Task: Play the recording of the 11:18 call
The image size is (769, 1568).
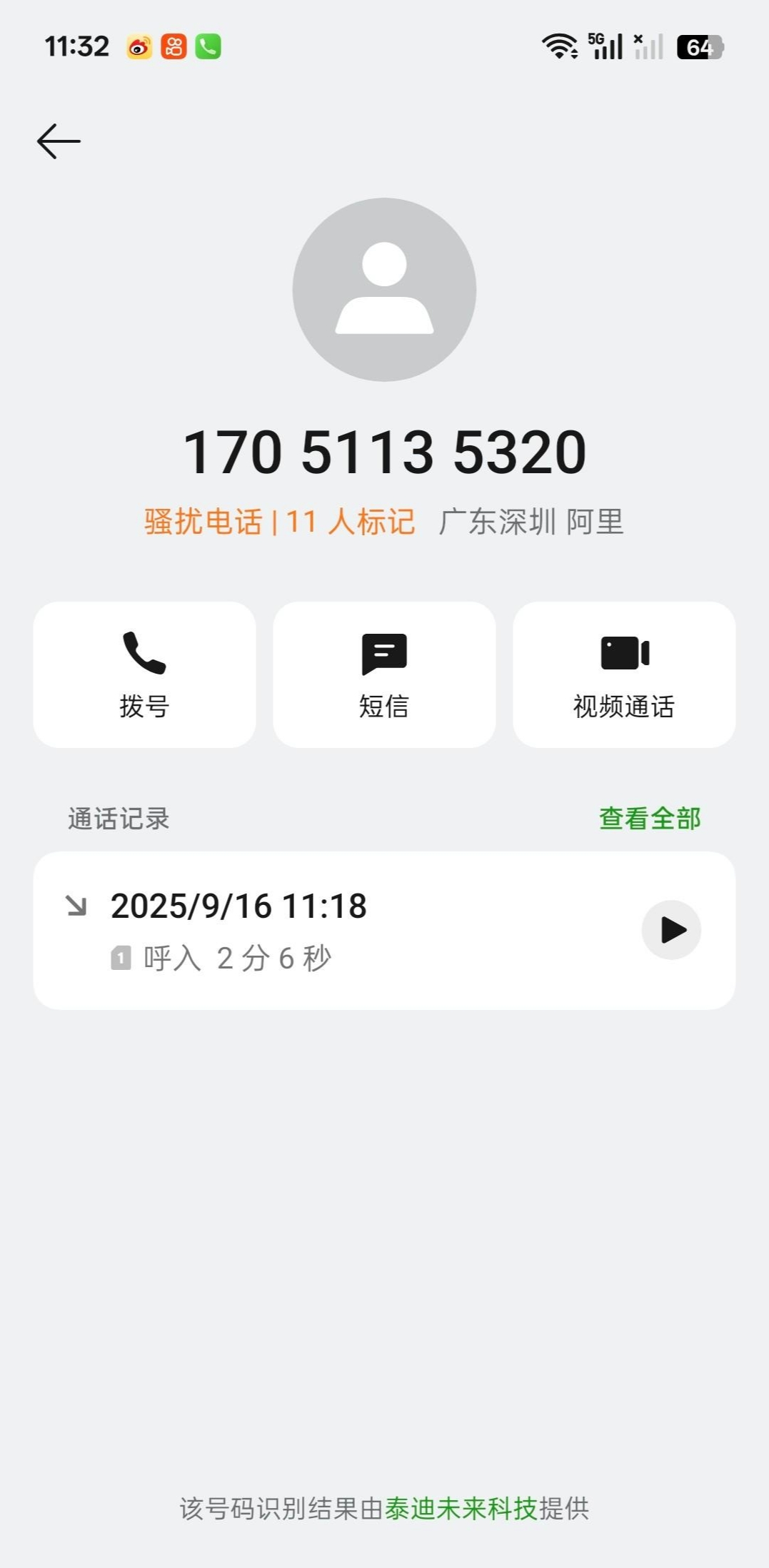Action: tap(671, 930)
